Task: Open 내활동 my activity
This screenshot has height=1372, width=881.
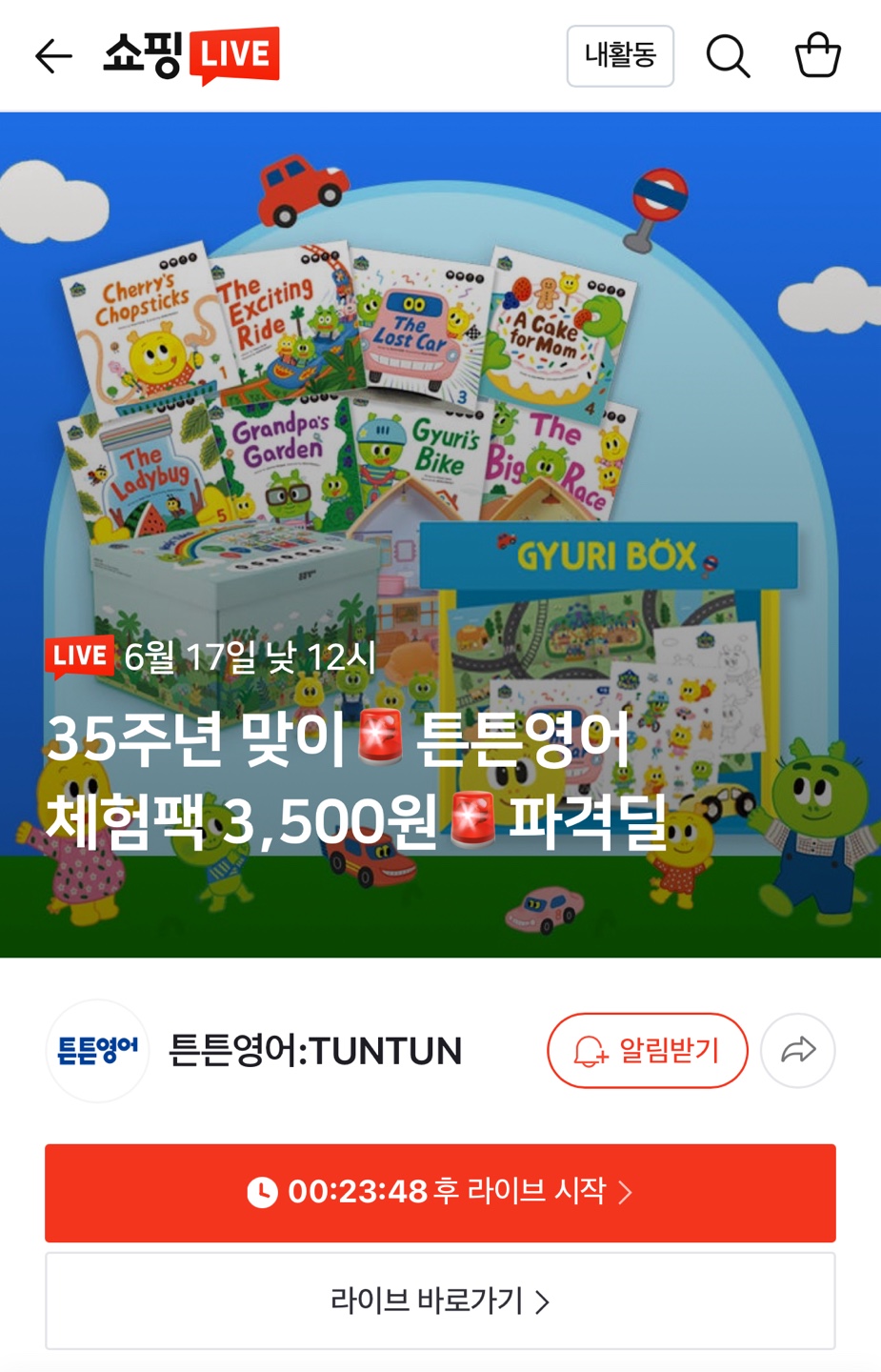Action: [620, 56]
